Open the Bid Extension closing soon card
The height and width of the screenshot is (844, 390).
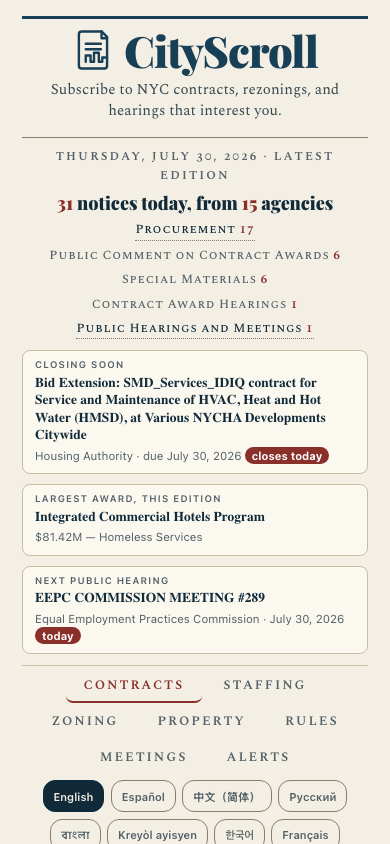(x=195, y=412)
